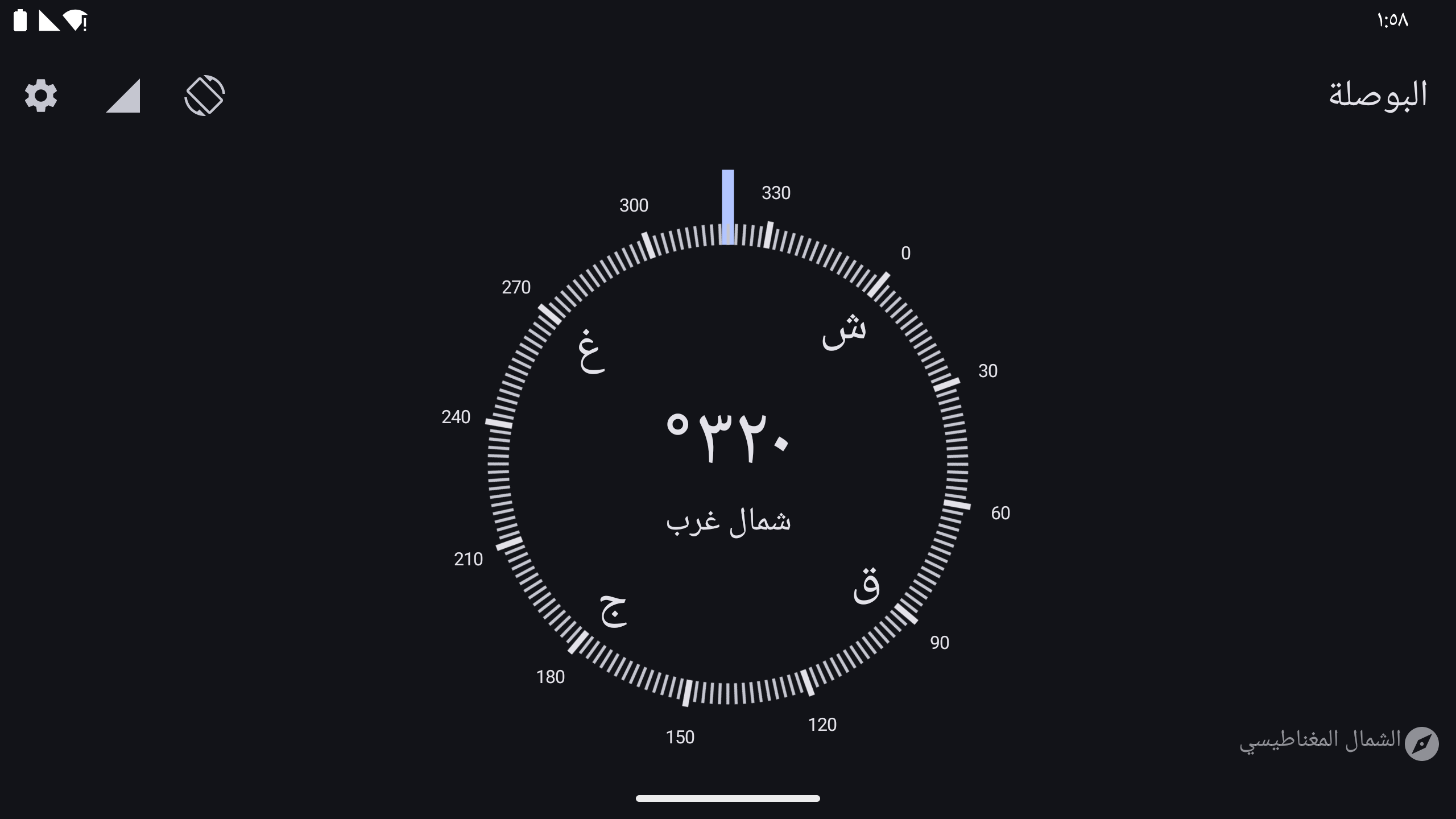This screenshot has width=1456, height=819.
Task: Switch the الشمال المغناطيسي north mode
Action: pyautogui.click(x=1339, y=743)
